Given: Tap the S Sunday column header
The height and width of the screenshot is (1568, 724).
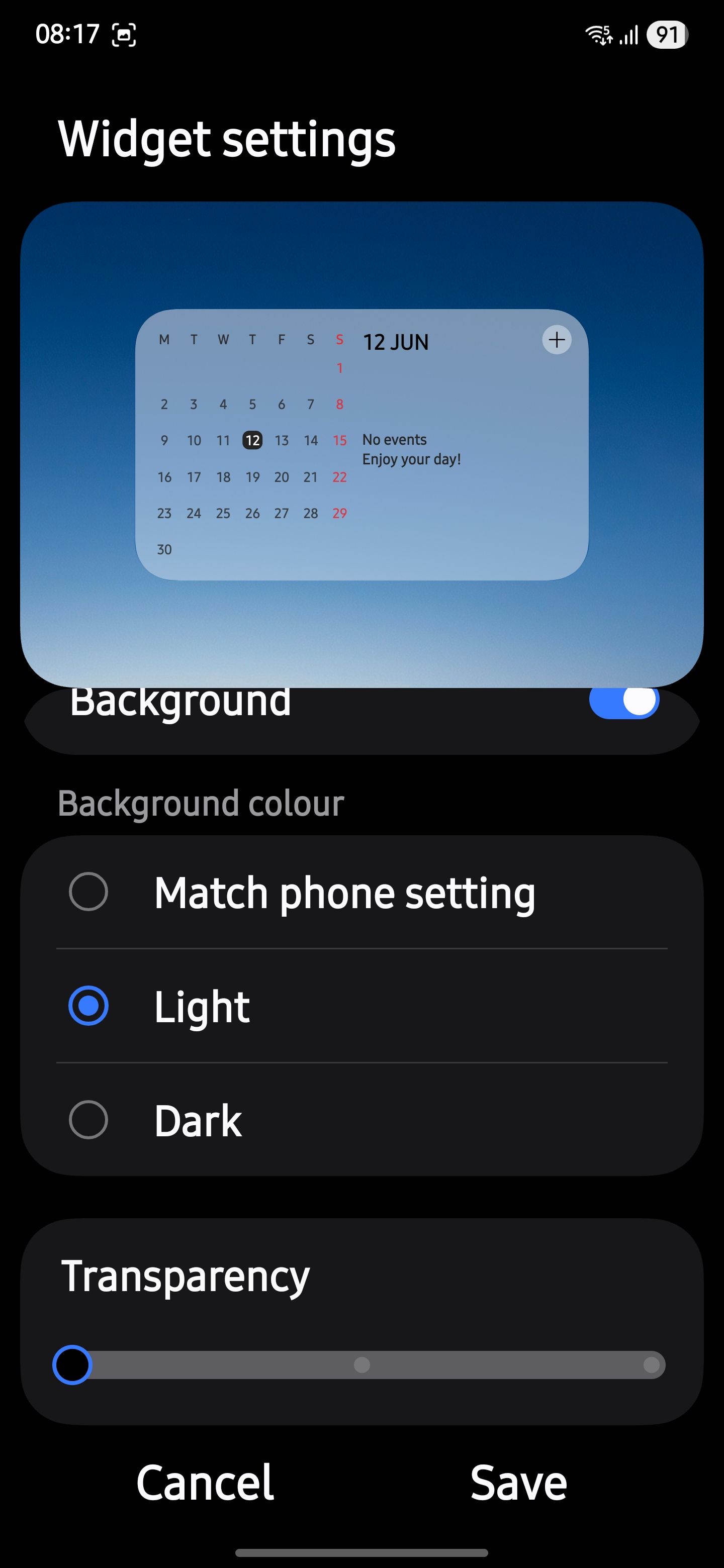Looking at the screenshot, I should point(340,340).
